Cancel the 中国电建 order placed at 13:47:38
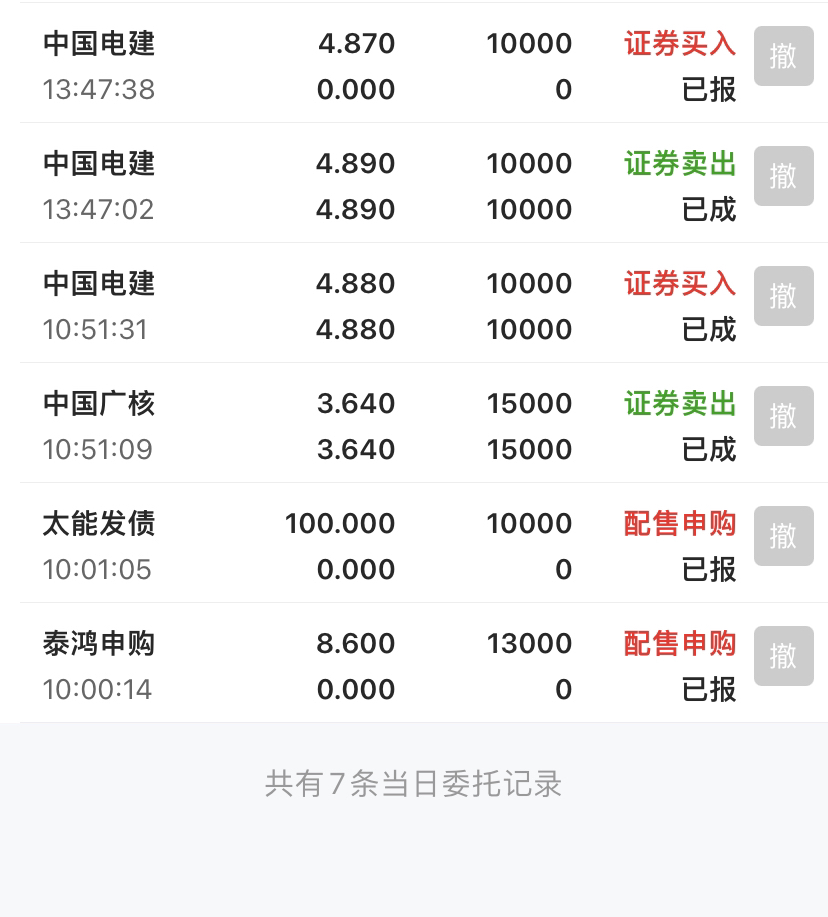 tap(783, 56)
